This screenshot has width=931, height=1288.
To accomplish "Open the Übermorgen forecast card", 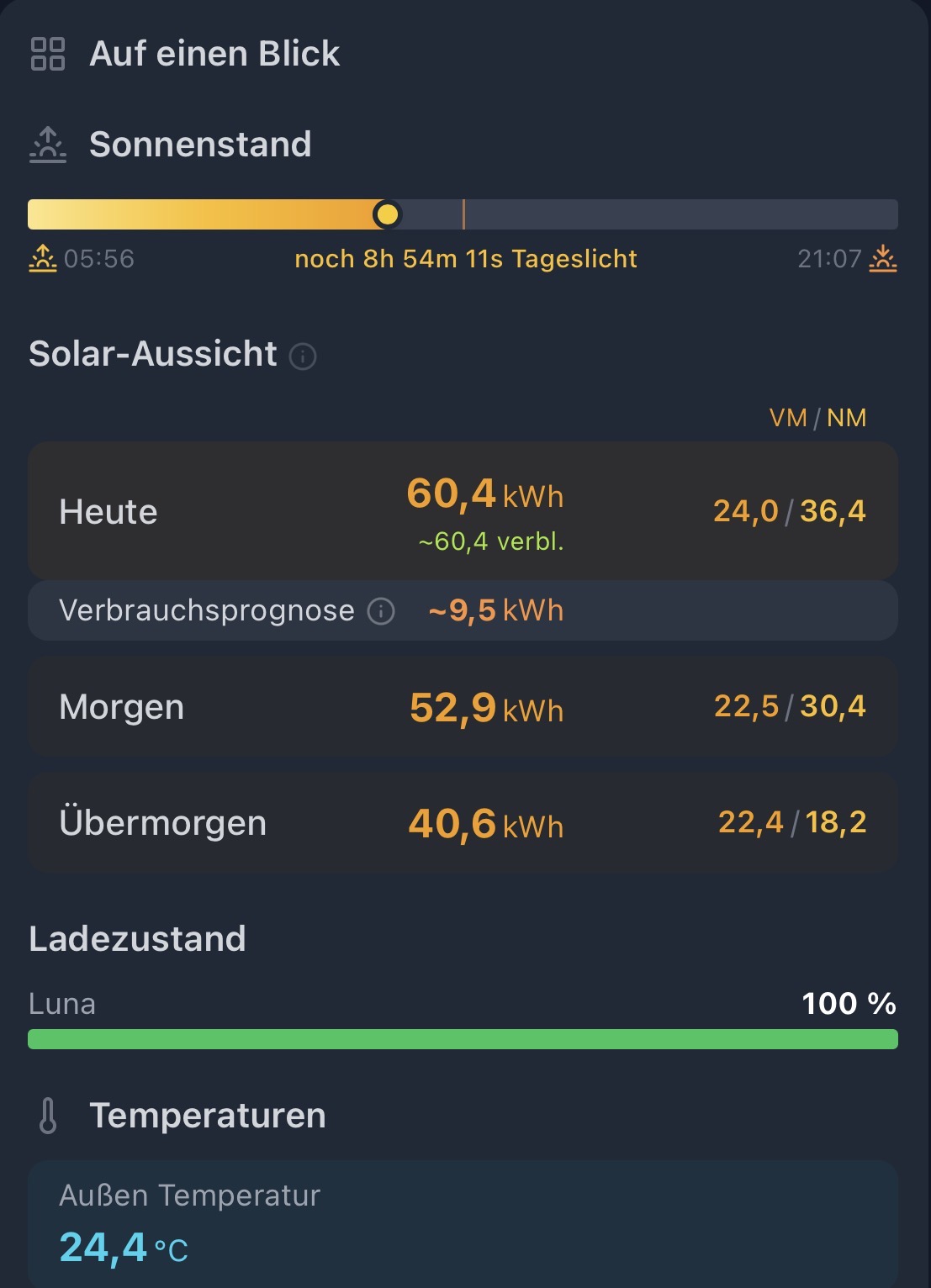I will click(463, 823).
